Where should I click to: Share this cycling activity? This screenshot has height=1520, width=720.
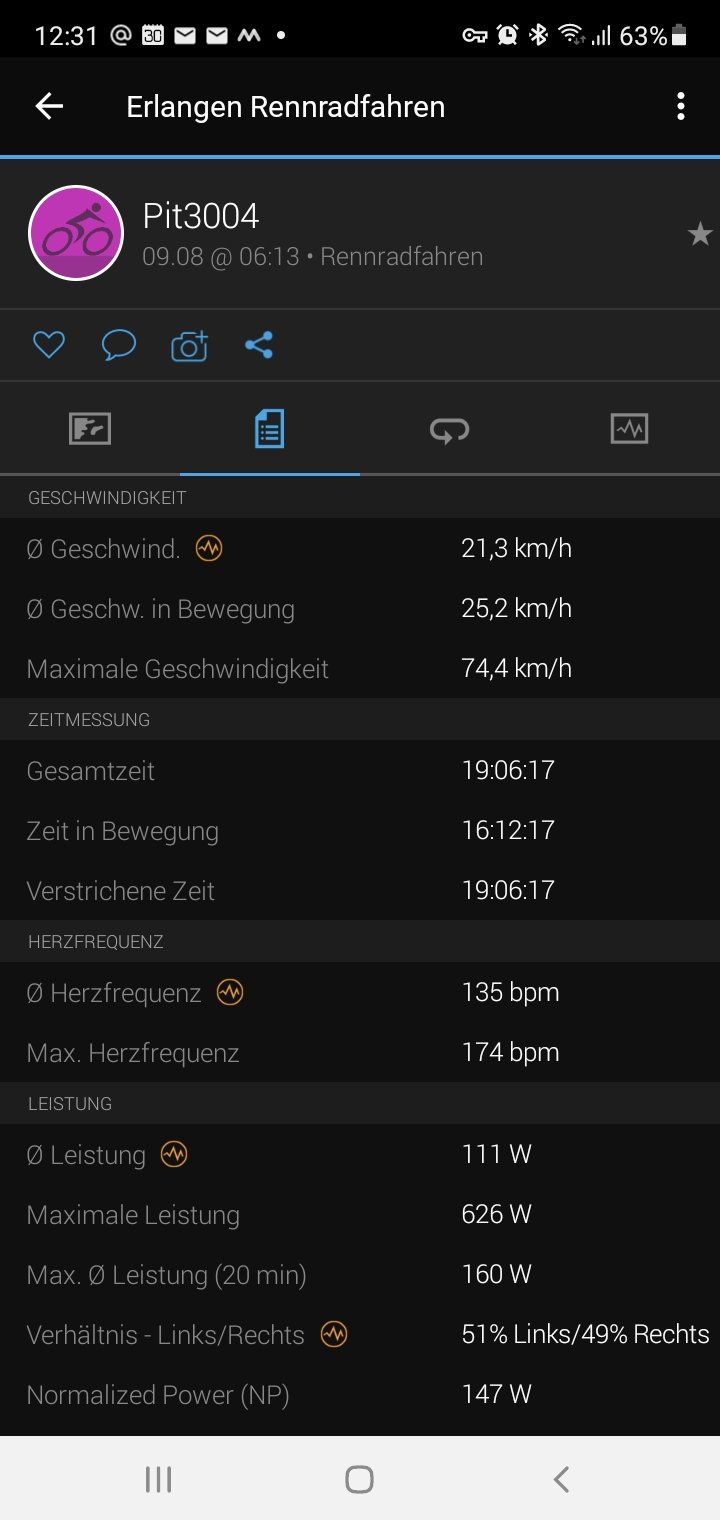pyautogui.click(x=259, y=346)
